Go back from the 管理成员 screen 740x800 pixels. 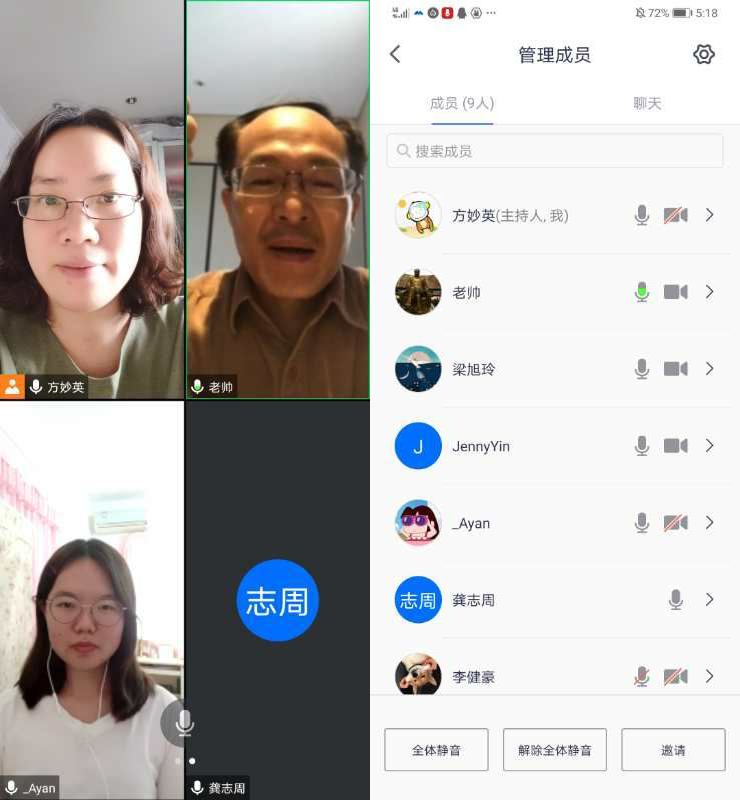395,54
